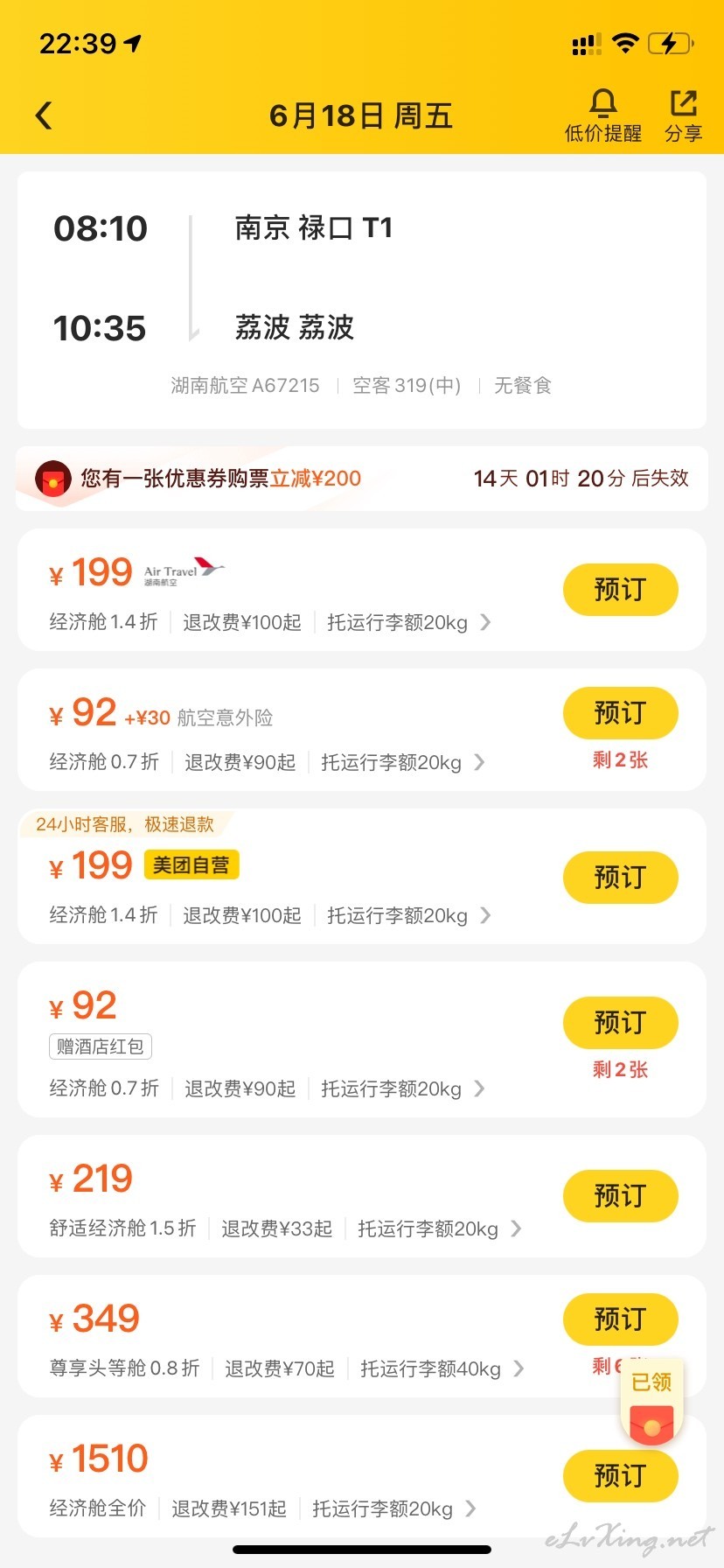
Task: Go back using the top-left arrow
Action: click(44, 115)
